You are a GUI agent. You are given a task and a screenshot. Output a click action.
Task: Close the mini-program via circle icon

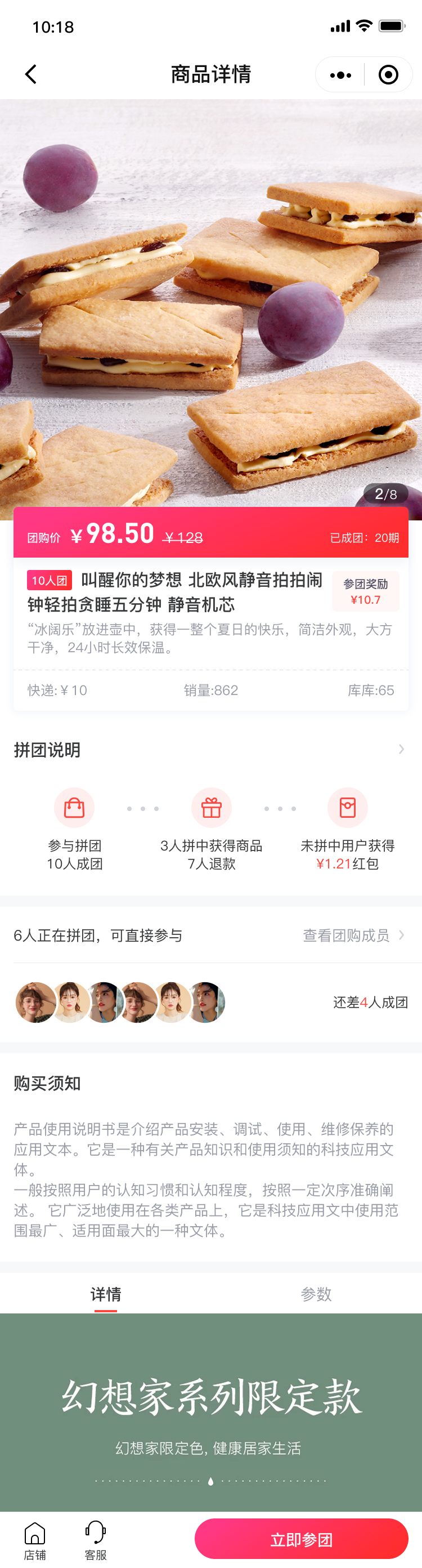pos(388,75)
